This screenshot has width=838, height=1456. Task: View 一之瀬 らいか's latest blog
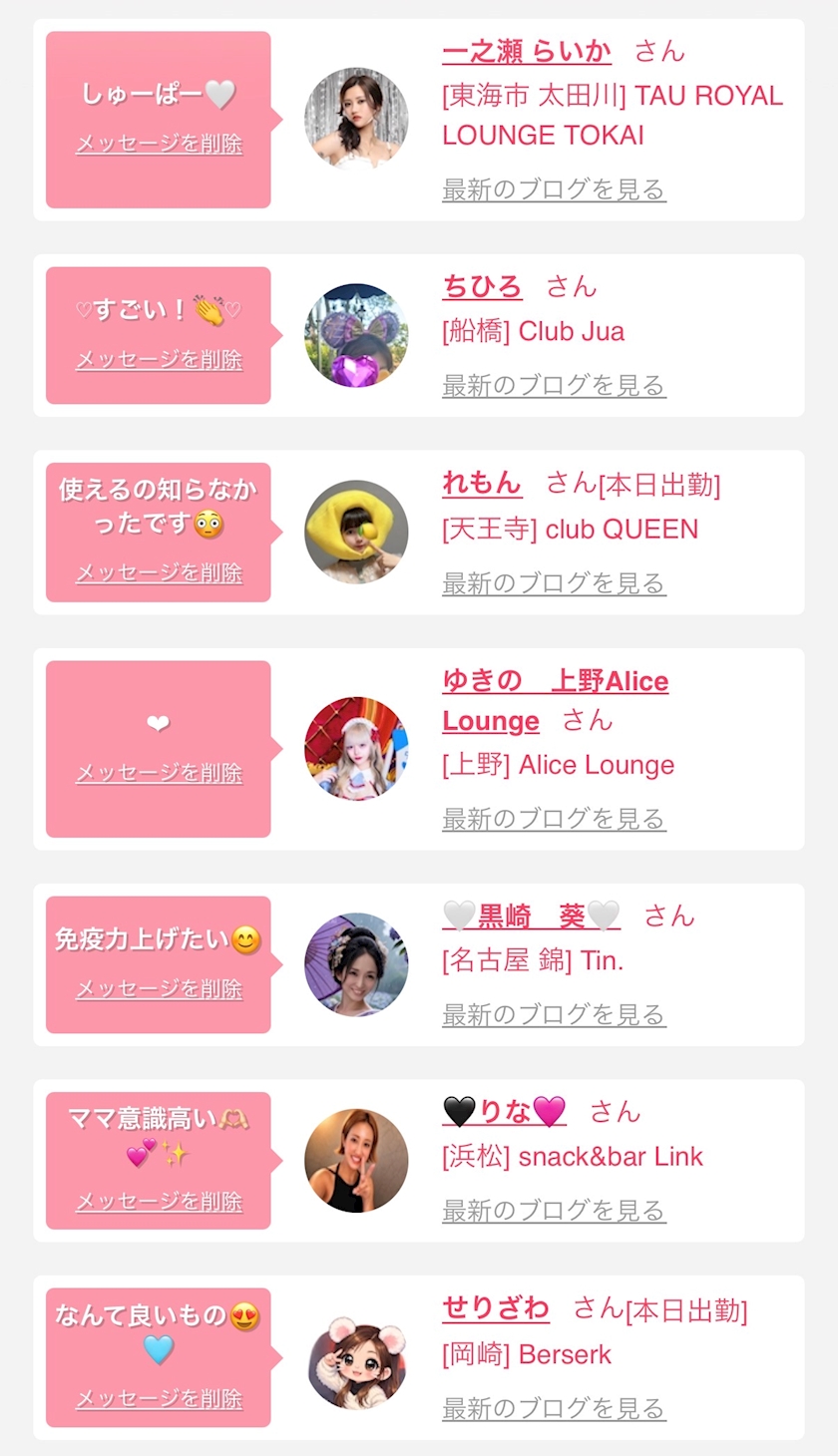554,188
